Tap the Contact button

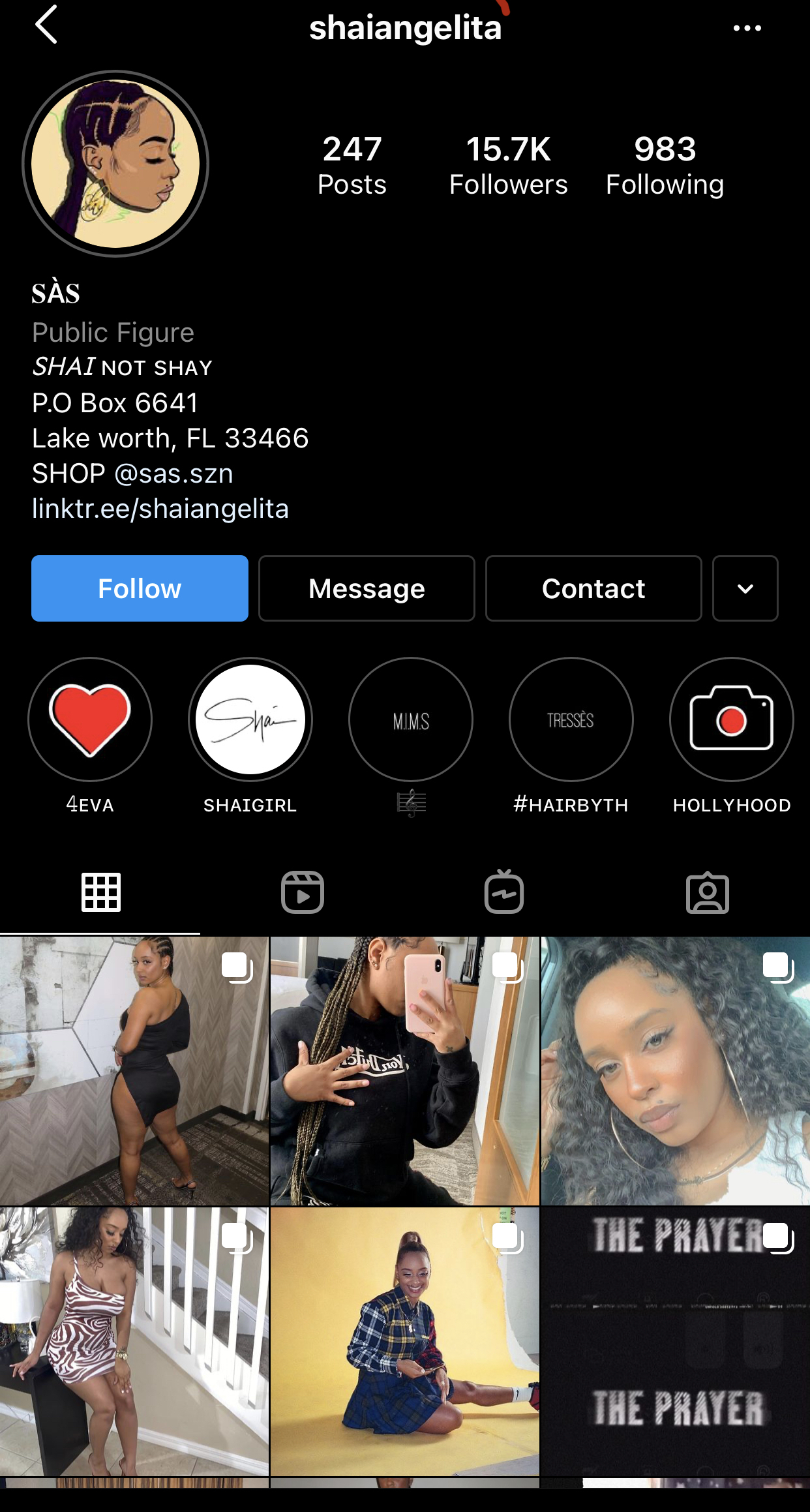tap(593, 588)
